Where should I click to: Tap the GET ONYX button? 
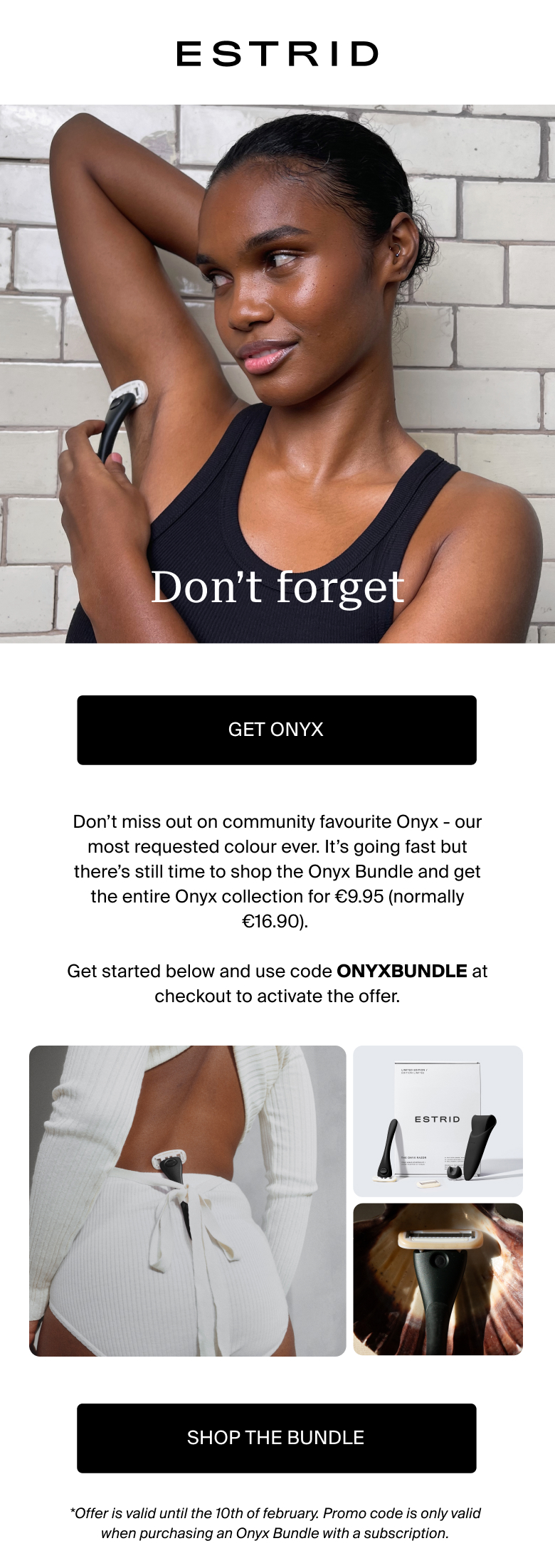[276, 730]
